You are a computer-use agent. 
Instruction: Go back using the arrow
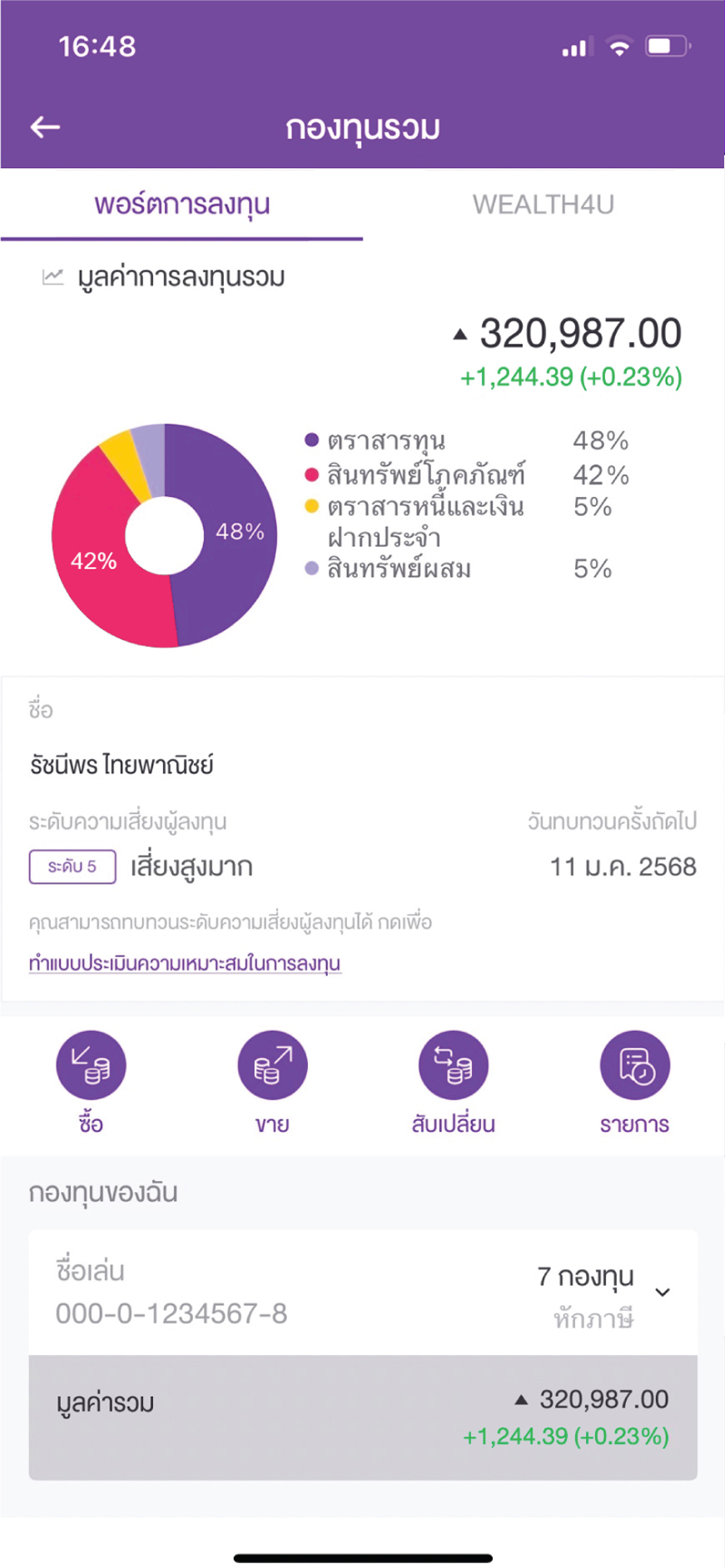pyautogui.click(x=45, y=127)
